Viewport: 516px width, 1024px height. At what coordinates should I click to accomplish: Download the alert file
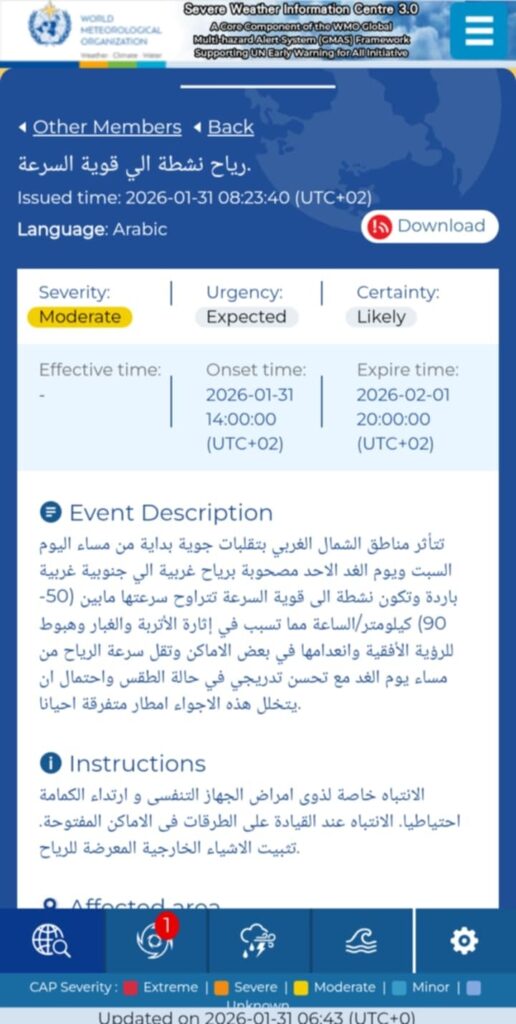(430, 227)
